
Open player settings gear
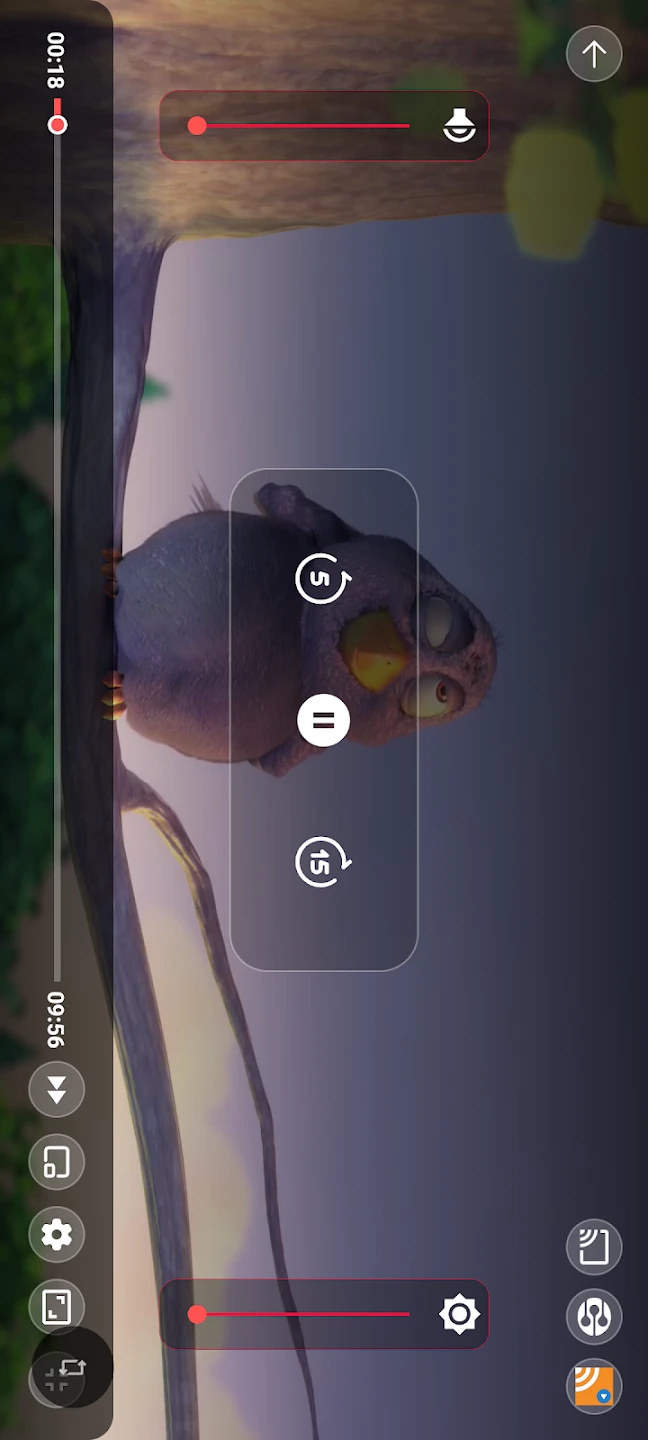57,1235
